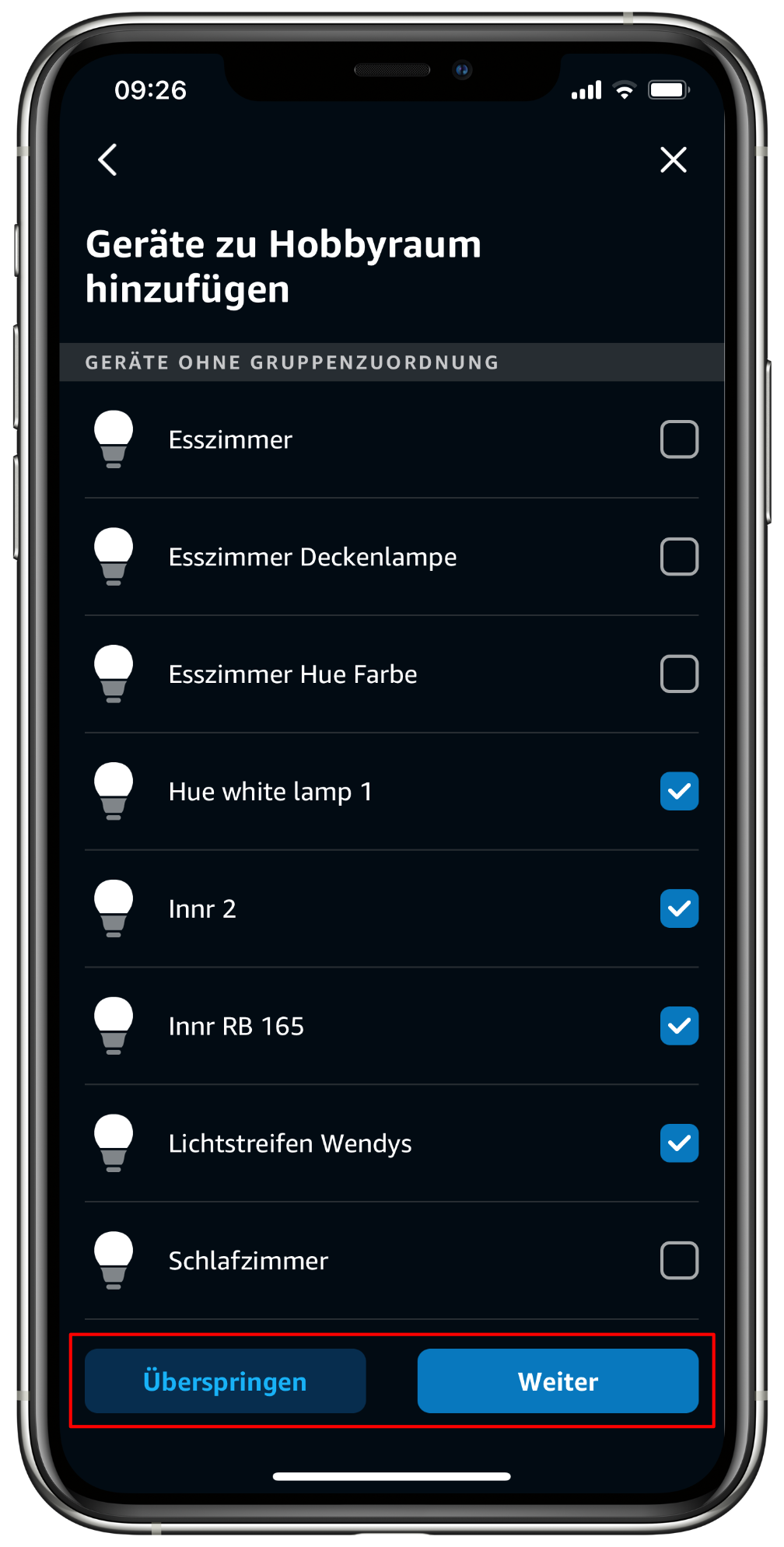Close the add devices screen

[x=674, y=159]
